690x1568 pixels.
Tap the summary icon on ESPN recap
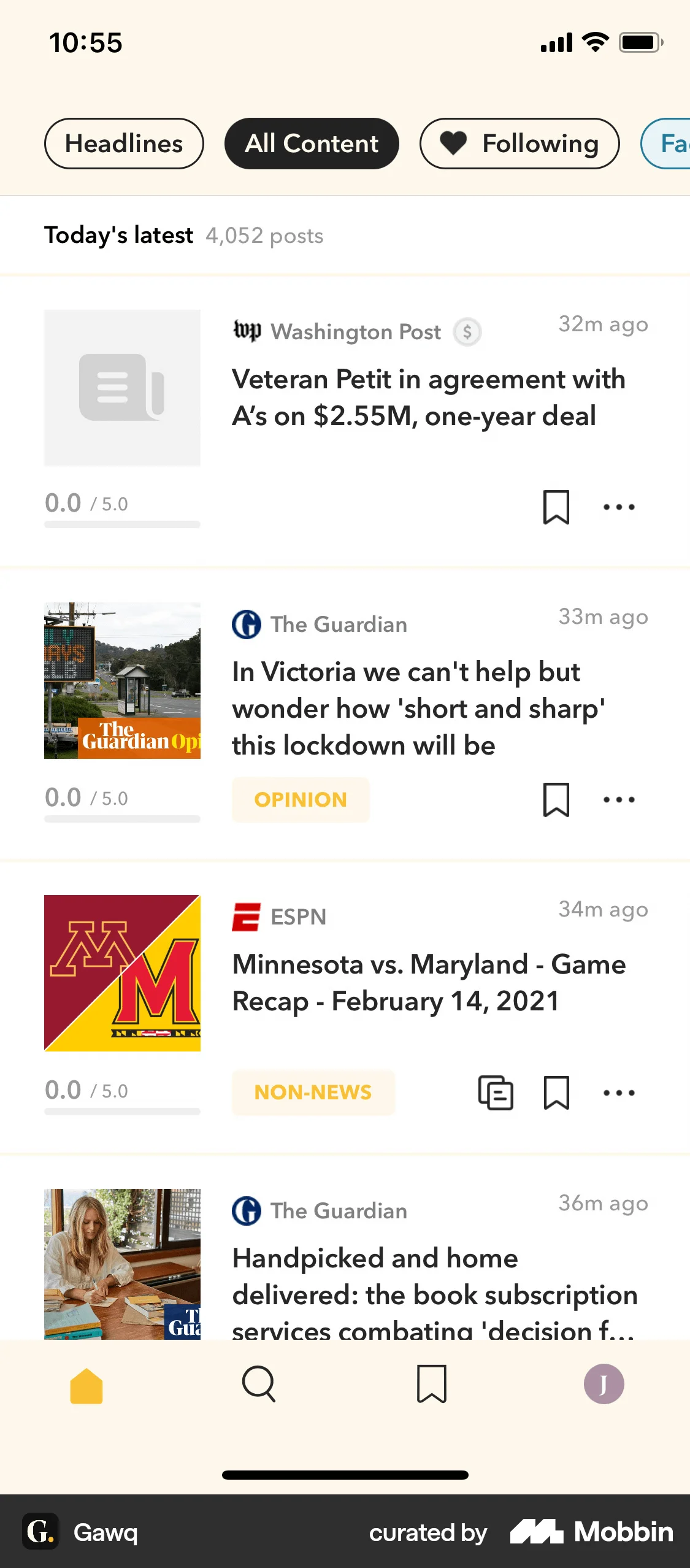coord(496,1093)
